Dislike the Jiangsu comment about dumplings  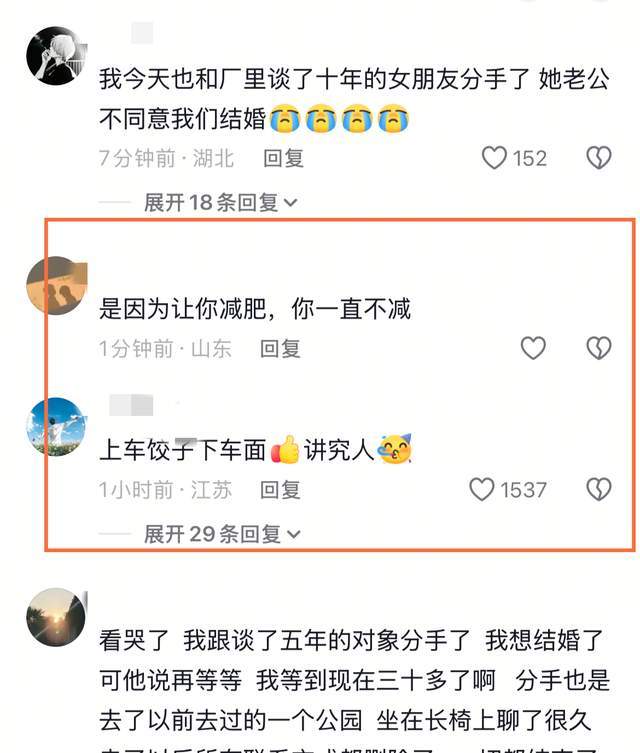point(598,489)
